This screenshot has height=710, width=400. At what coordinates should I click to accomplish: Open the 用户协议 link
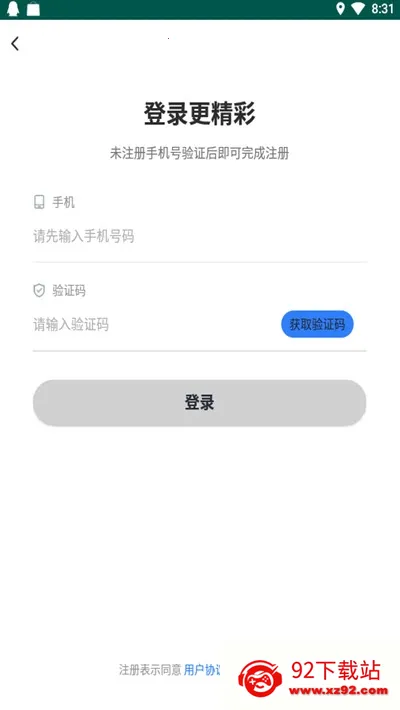point(202,670)
